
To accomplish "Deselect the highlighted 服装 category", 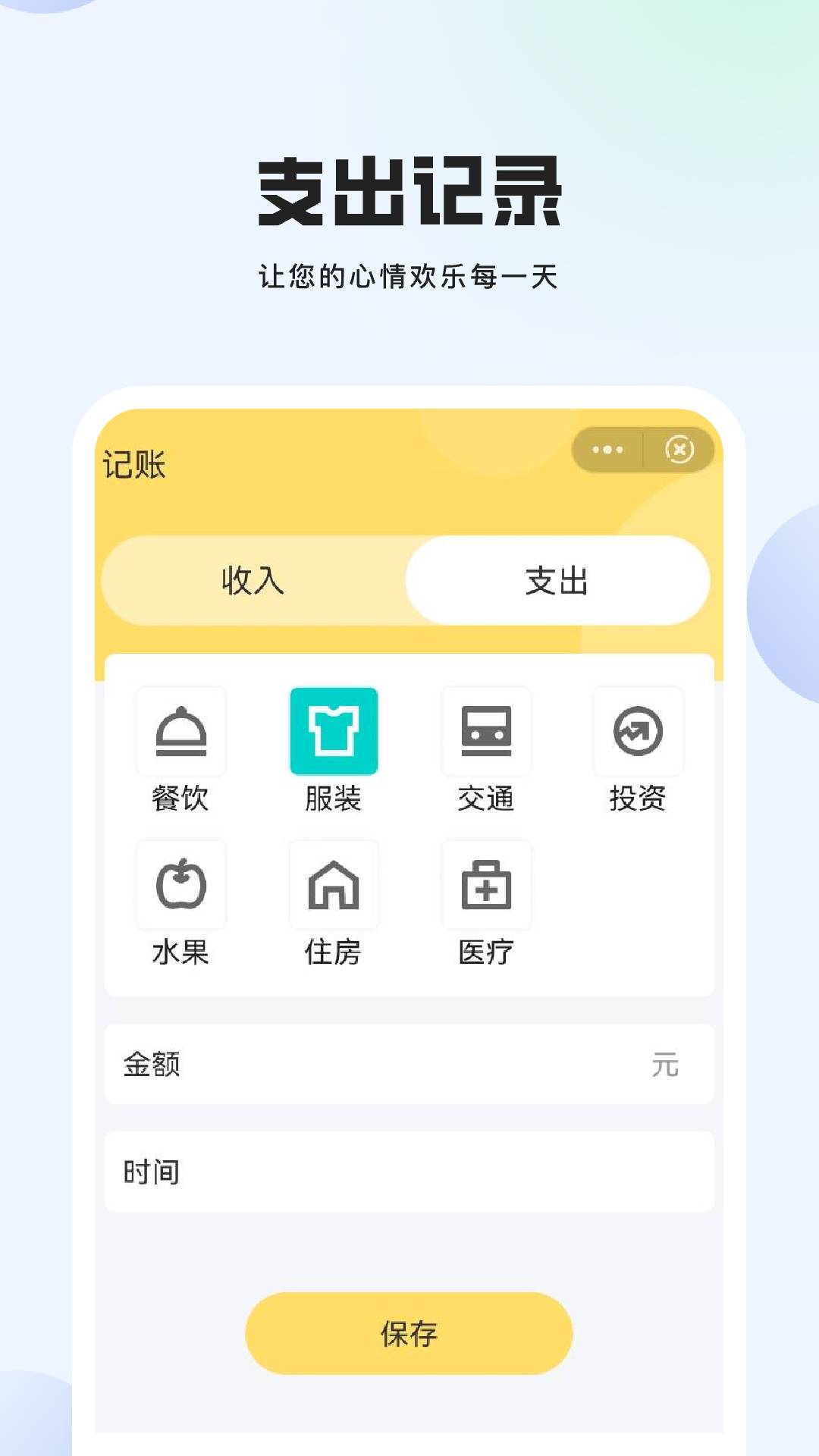I will 333,732.
